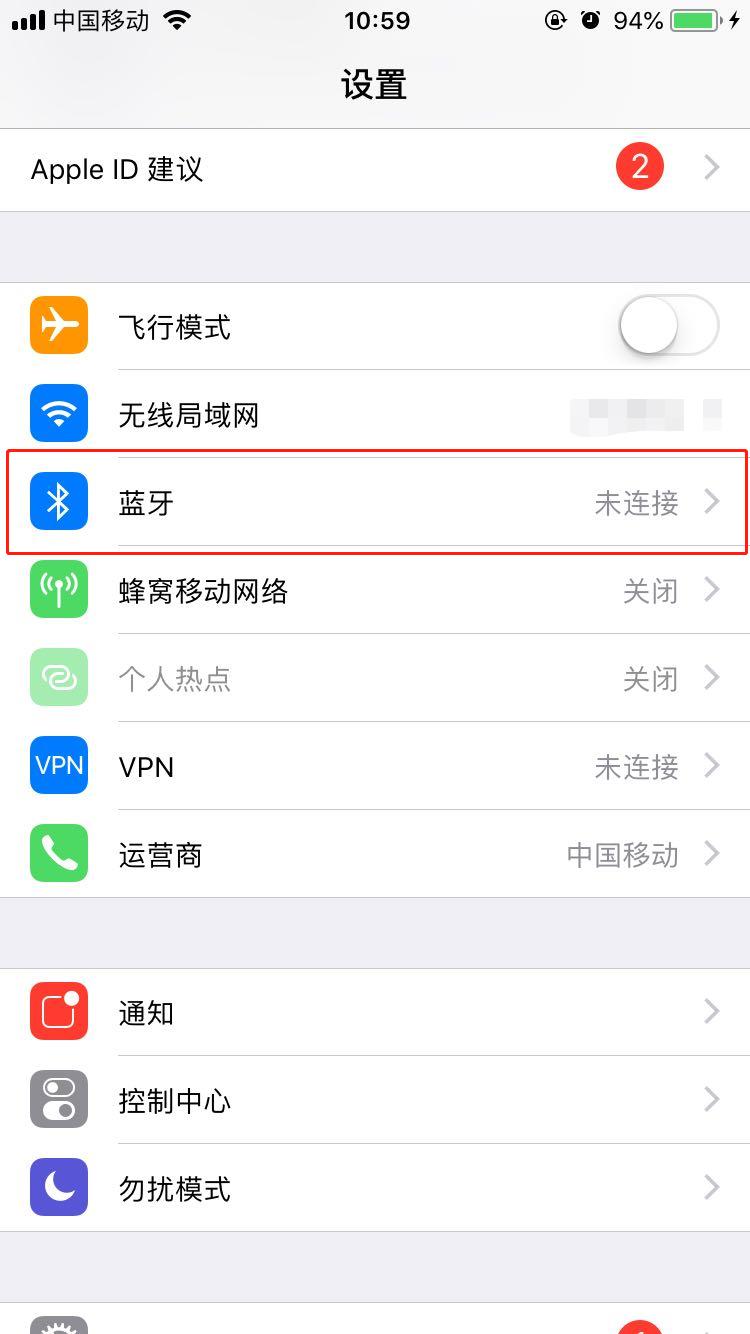750x1334 pixels.
Task: Open 无线局域网 settings
Action: coord(375,414)
